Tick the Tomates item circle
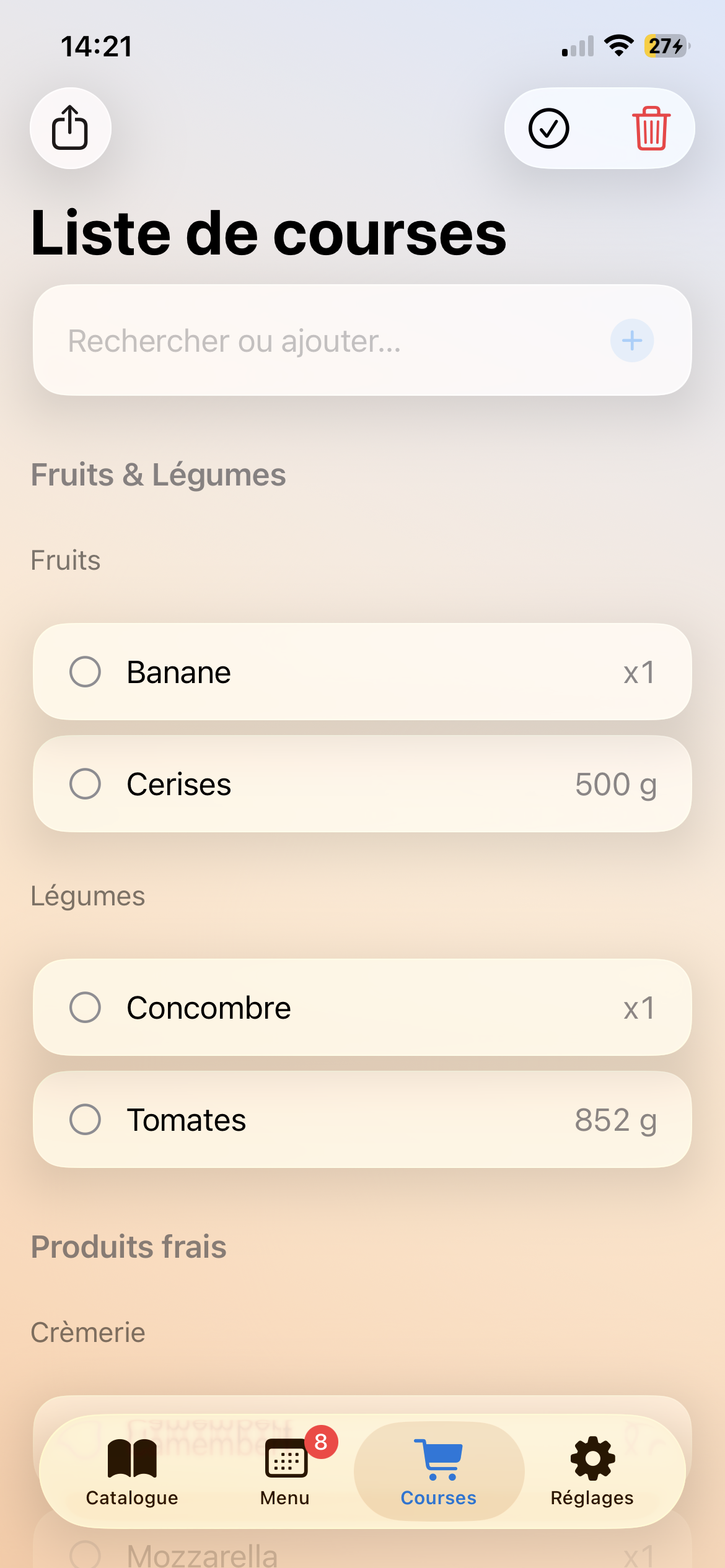725x1568 pixels. point(87,1120)
